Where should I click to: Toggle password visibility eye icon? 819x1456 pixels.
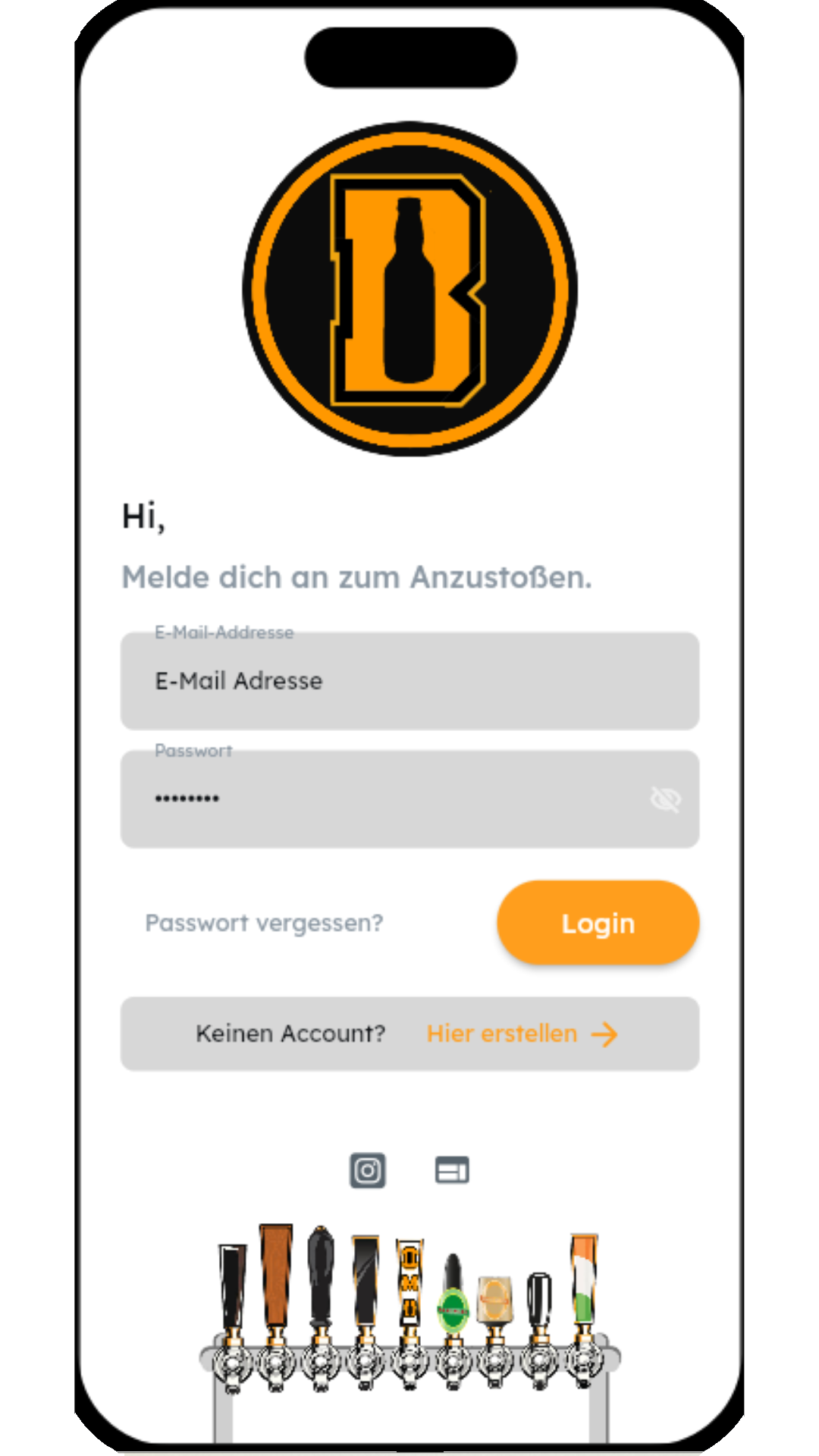point(665,799)
